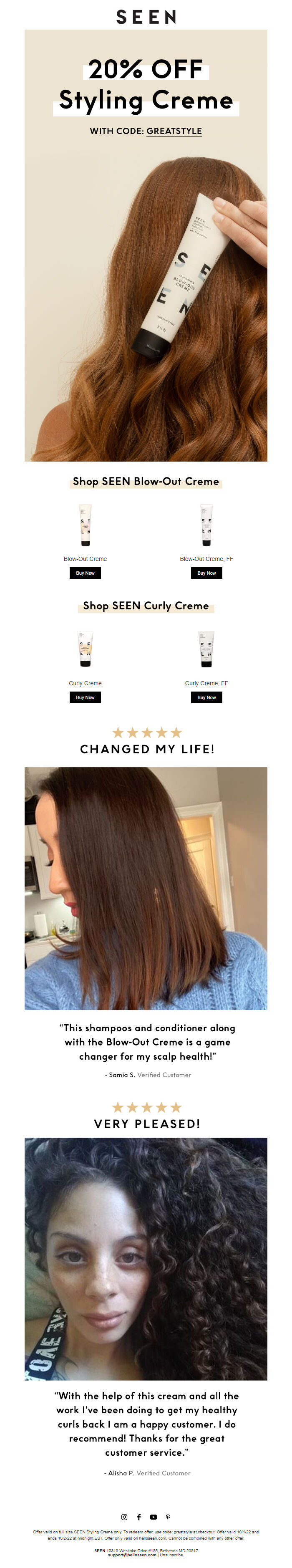Email support@helloseen.com
The image size is (292, 1568).
tap(132, 1555)
